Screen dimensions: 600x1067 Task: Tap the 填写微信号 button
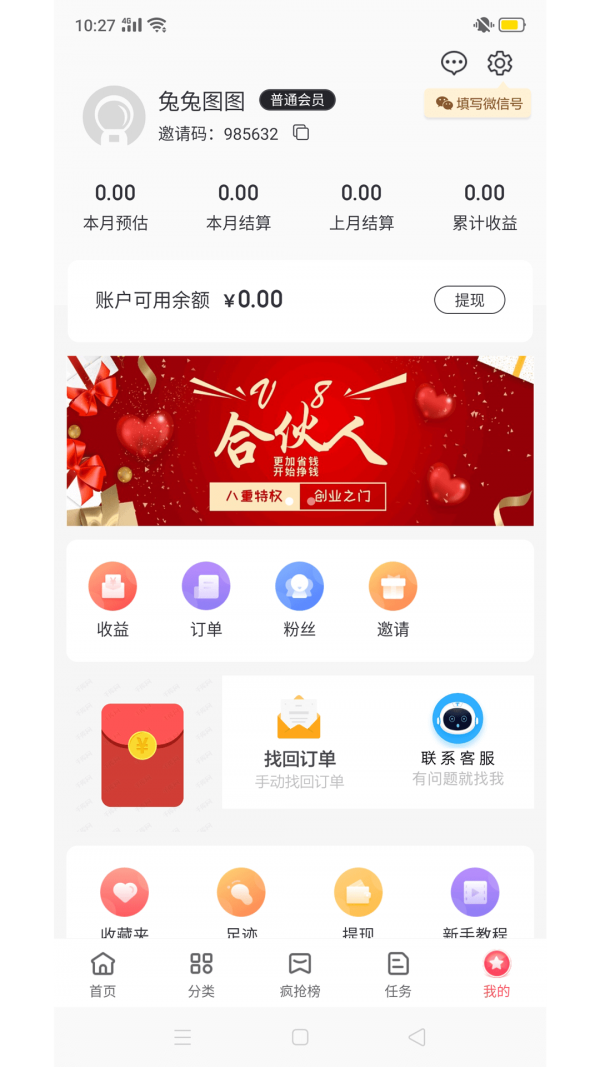(x=479, y=103)
